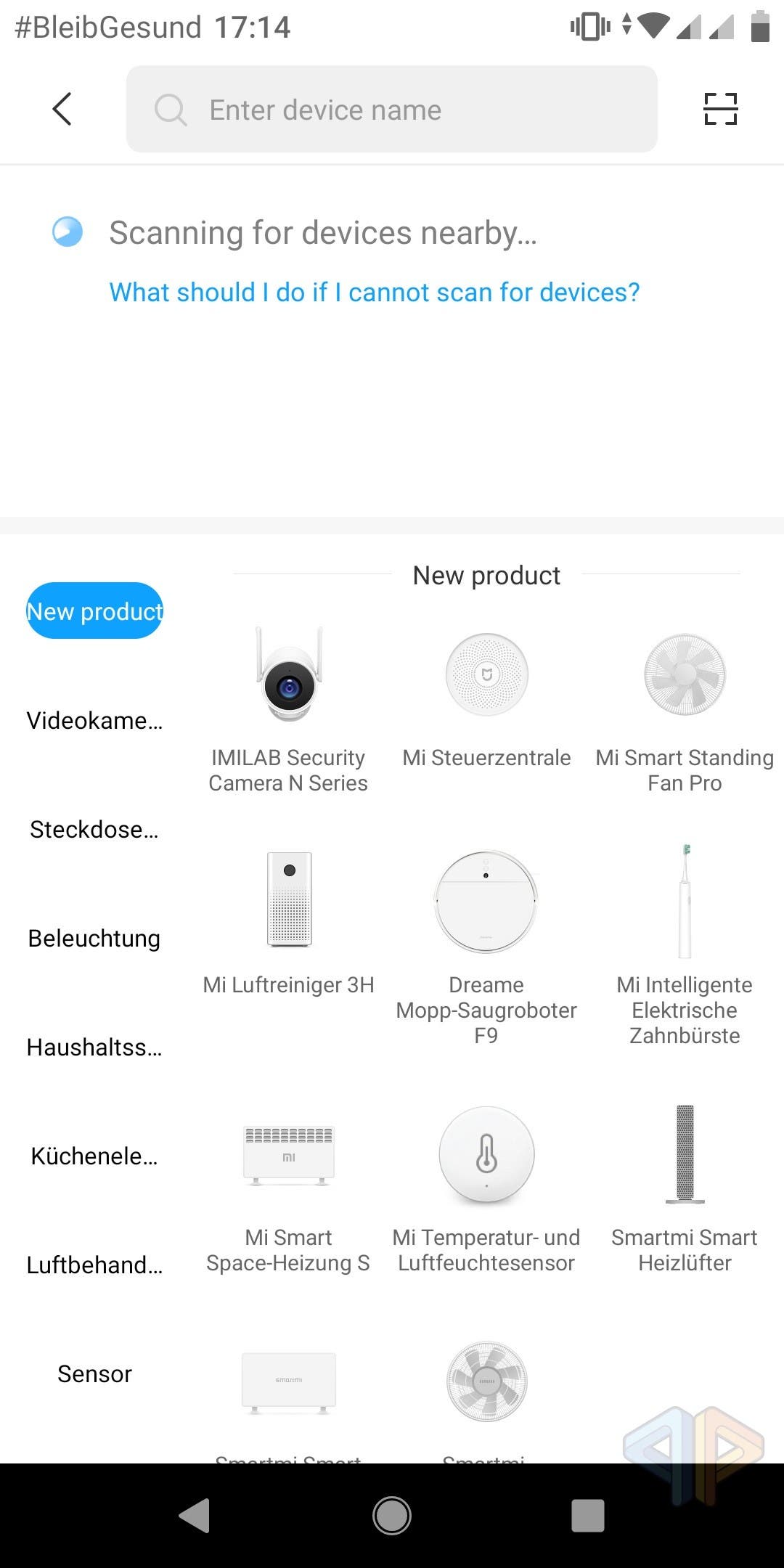The width and height of the screenshot is (784, 1568).
Task: Open the QR scan icon
Action: point(720,109)
